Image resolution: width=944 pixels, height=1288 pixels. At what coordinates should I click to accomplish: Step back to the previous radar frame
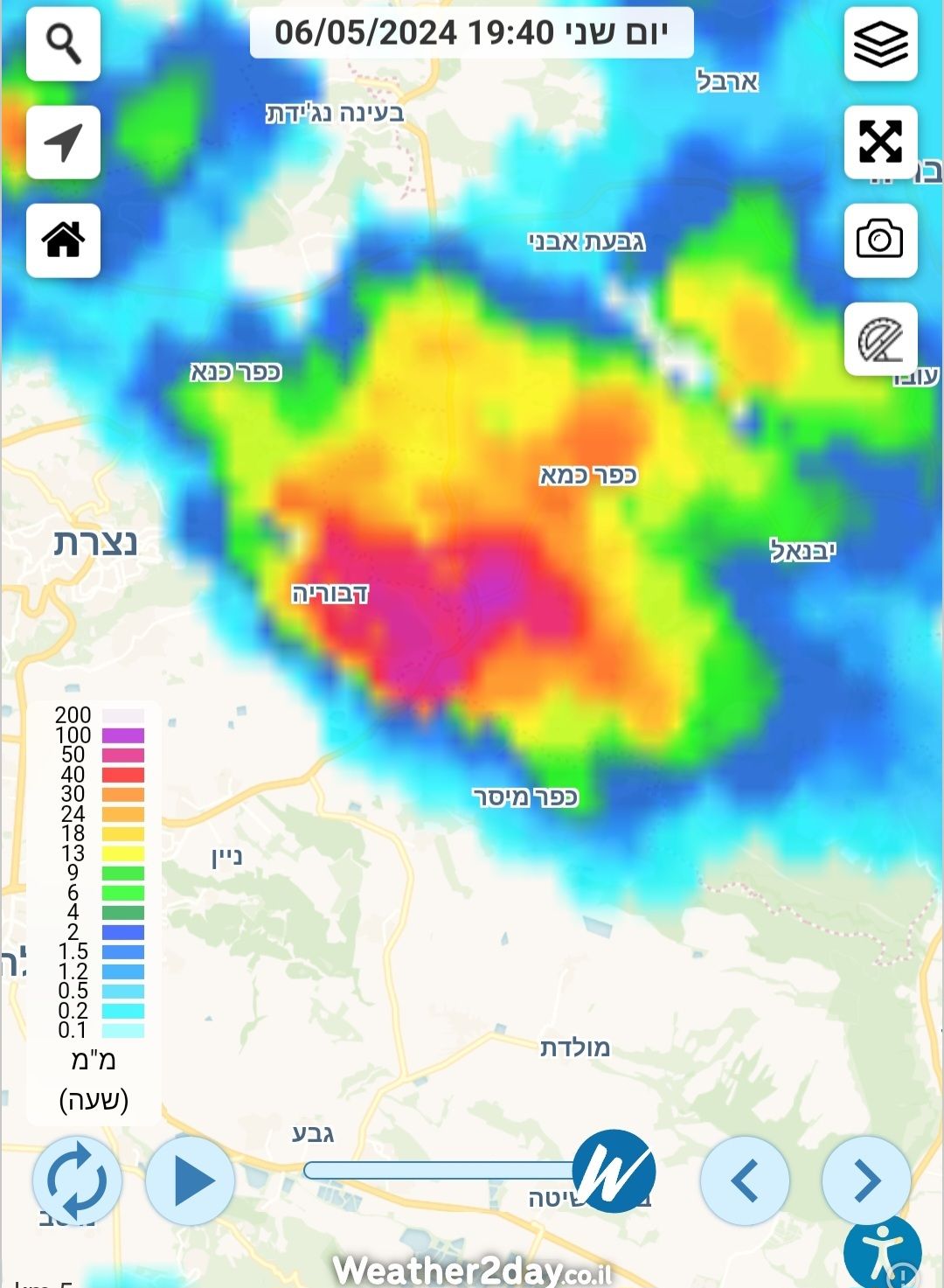[745, 1180]
